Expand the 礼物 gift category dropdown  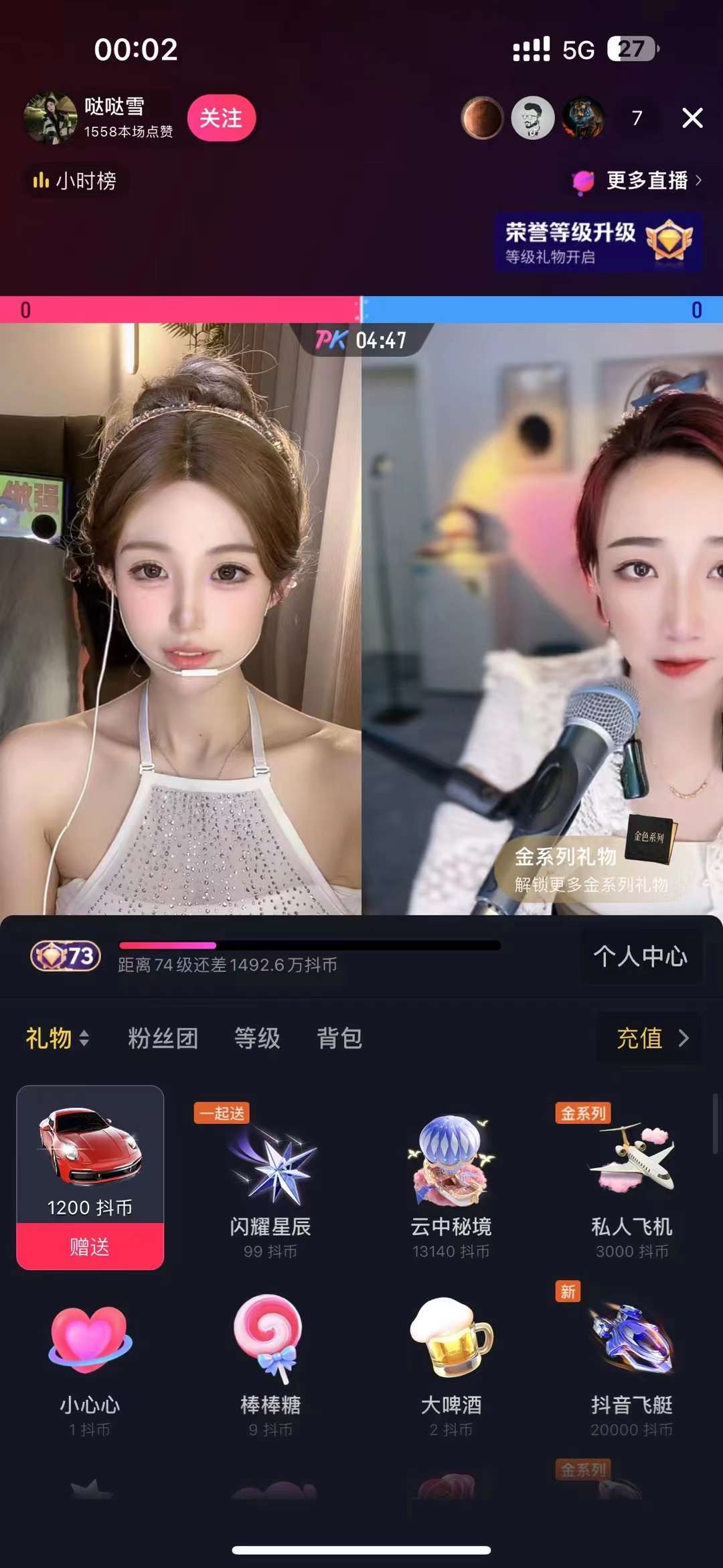click(58, 1038)
